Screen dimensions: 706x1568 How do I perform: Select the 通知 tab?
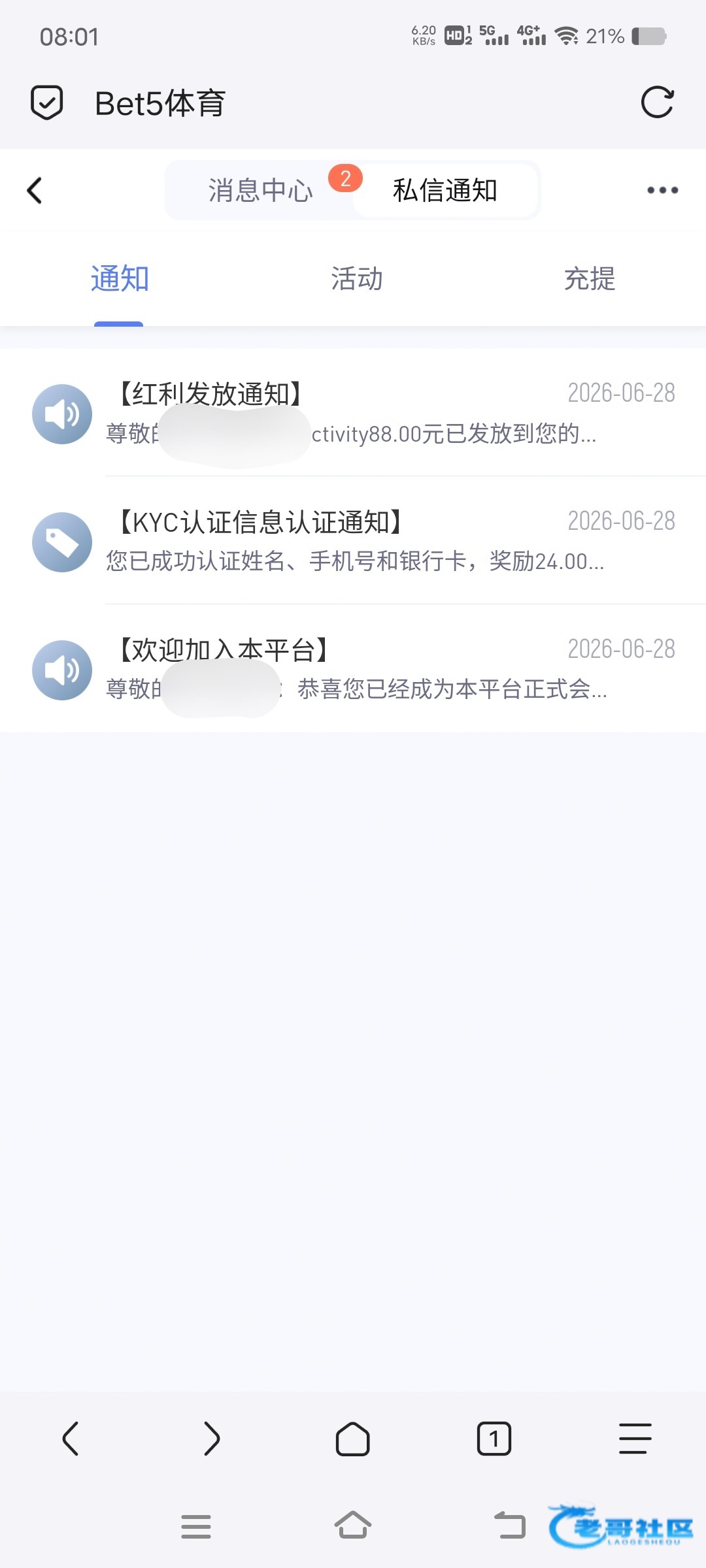(x=119, y=280)
